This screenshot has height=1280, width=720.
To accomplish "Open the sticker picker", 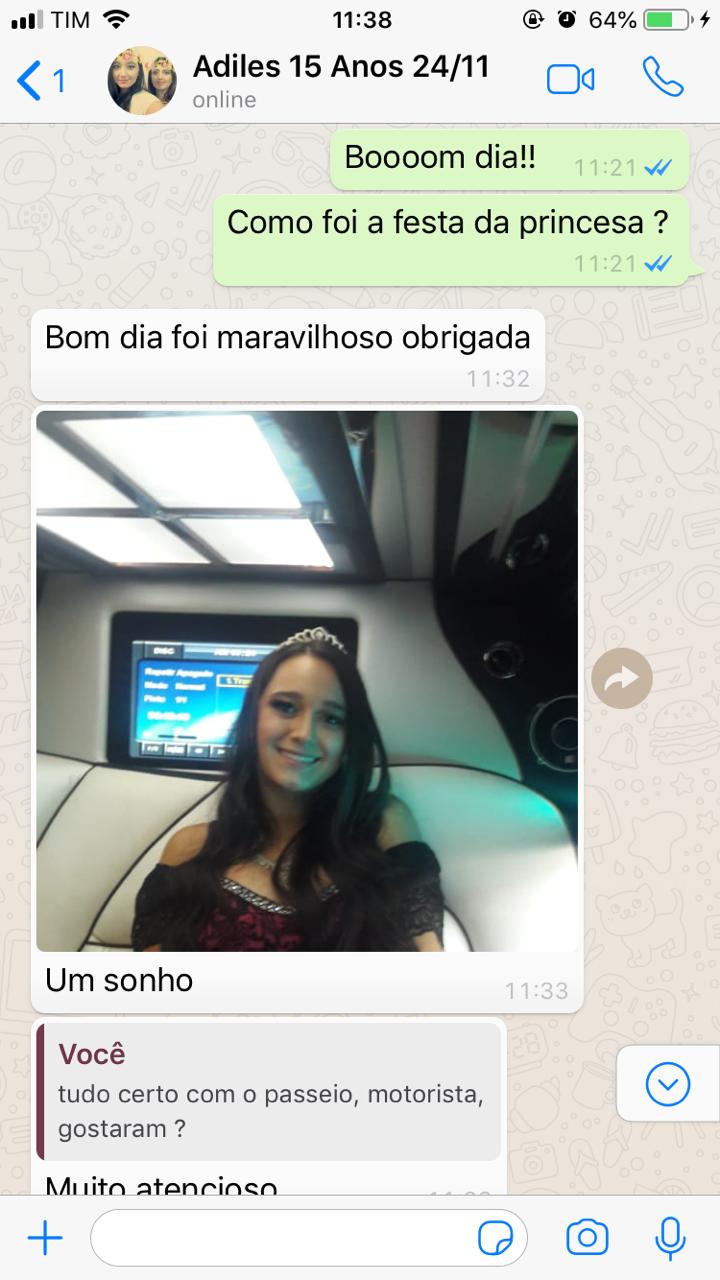I will pos(495,1239).
